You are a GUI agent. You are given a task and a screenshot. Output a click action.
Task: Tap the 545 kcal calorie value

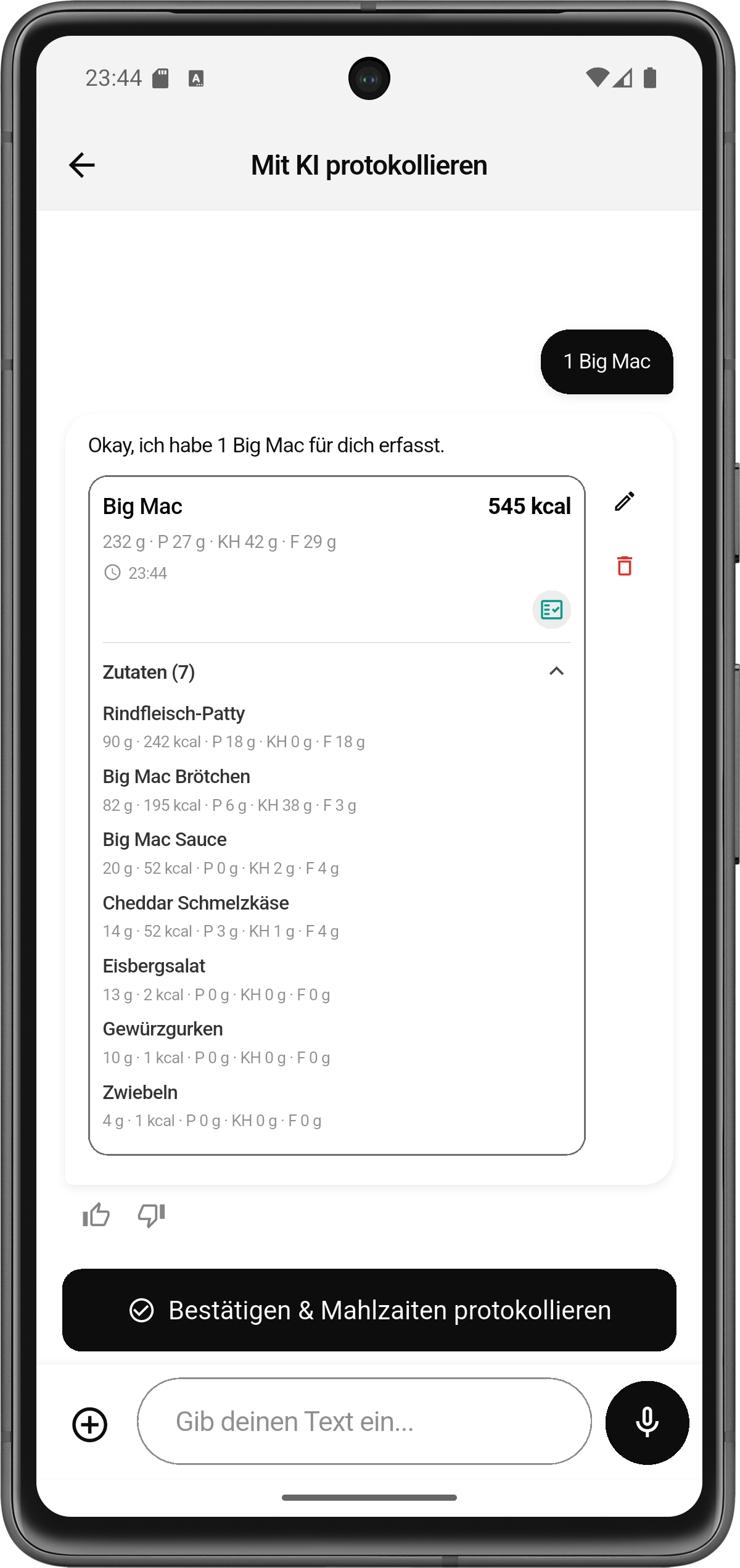click(x=529, y=506)
